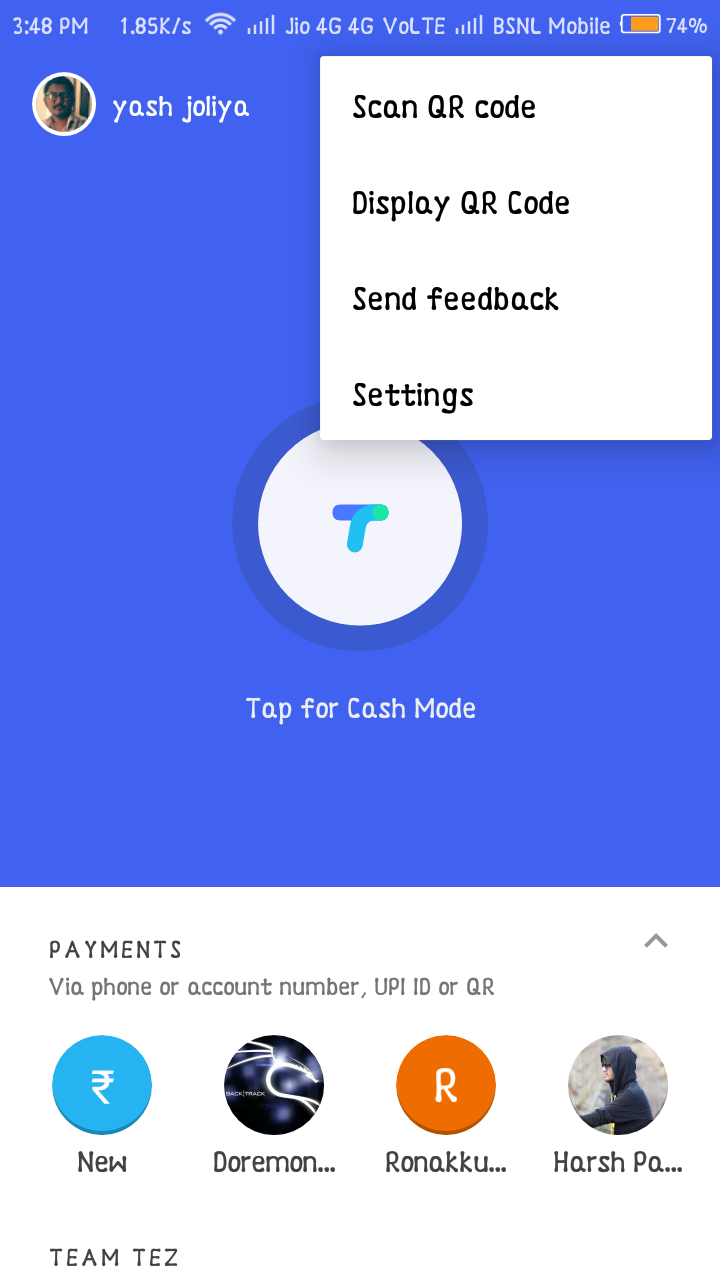Image resolution: width=720 pixels, height=1280 pixels.
Task: Select Scan QR code from menu
Action: point(444,107)
